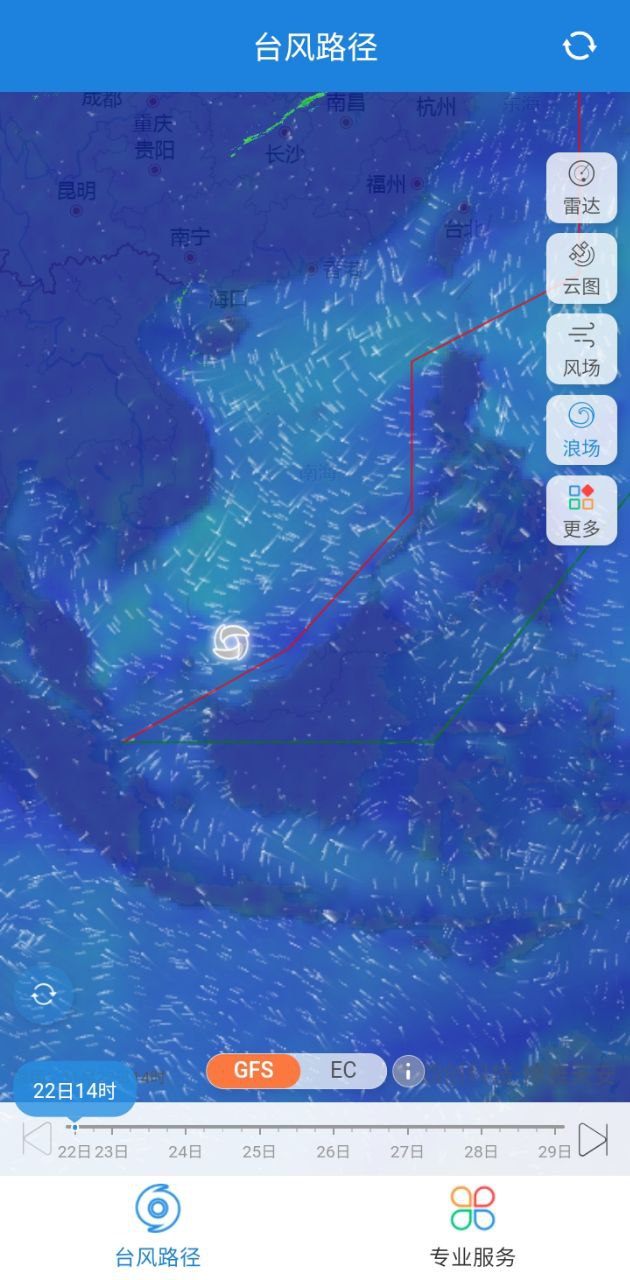This screenshot has height=1280, width=630.
Task: Open the 雷达 radar layer
Action: [x=581, y=188]
